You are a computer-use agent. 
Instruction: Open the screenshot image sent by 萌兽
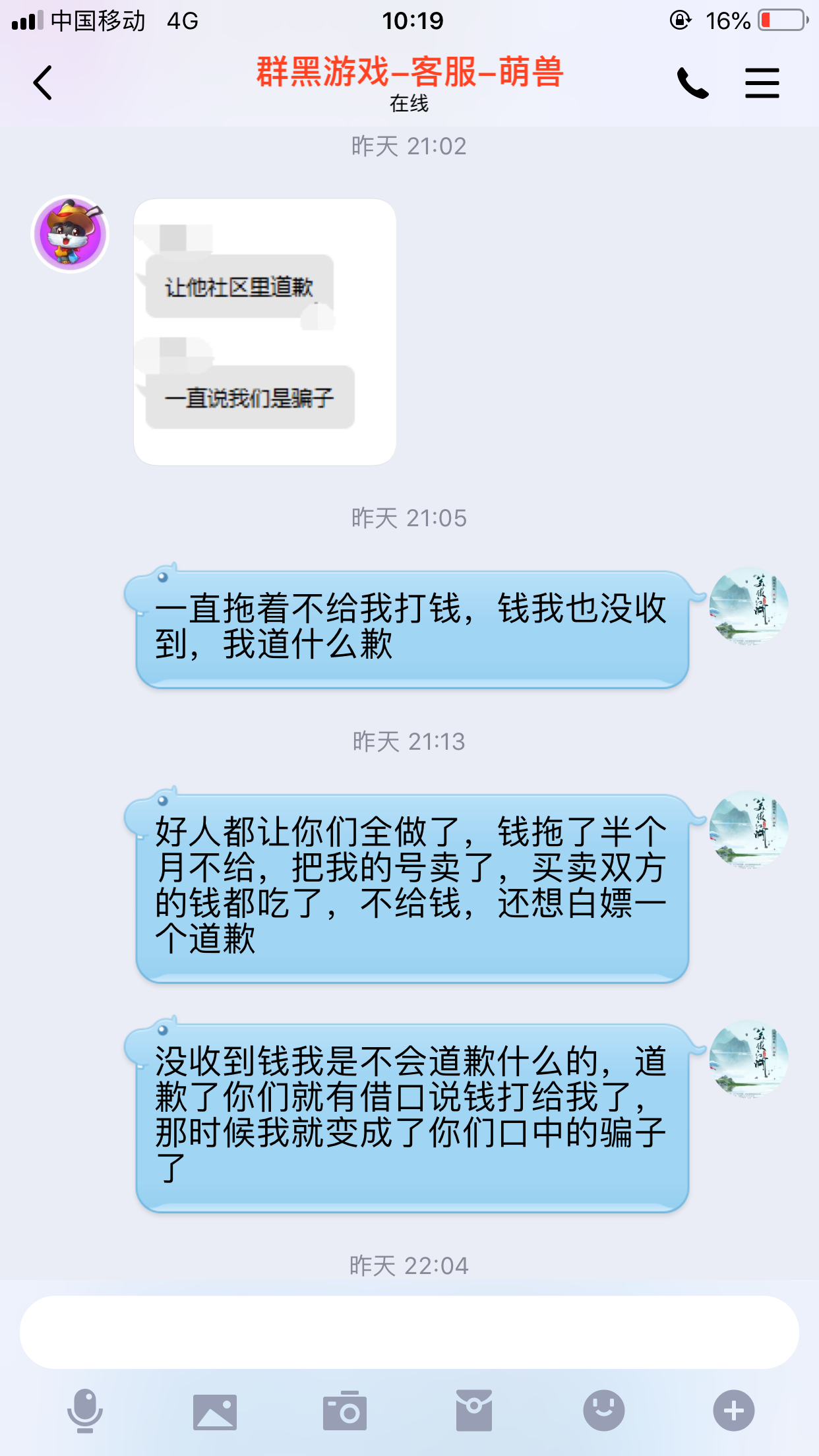(265, 332)
